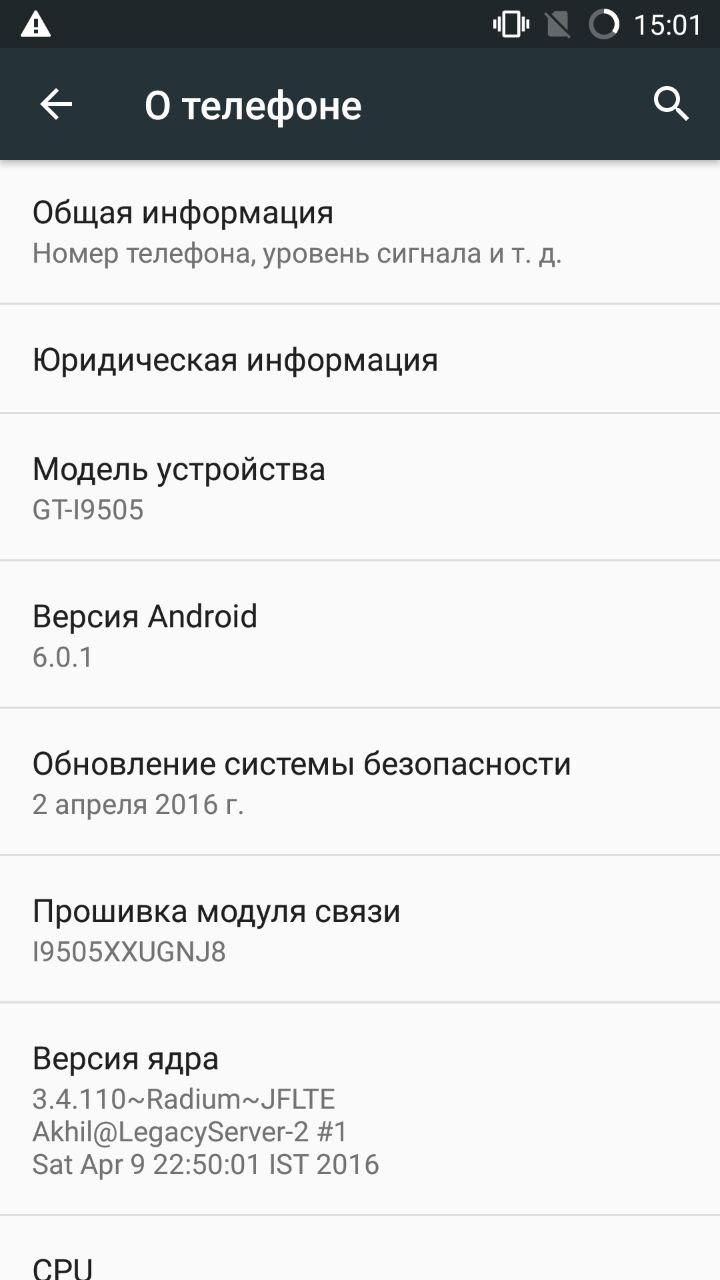Tap Модель устройства GT-I9505 row
The height and width of the screenshot is (1280, 720).
point(360,488)
